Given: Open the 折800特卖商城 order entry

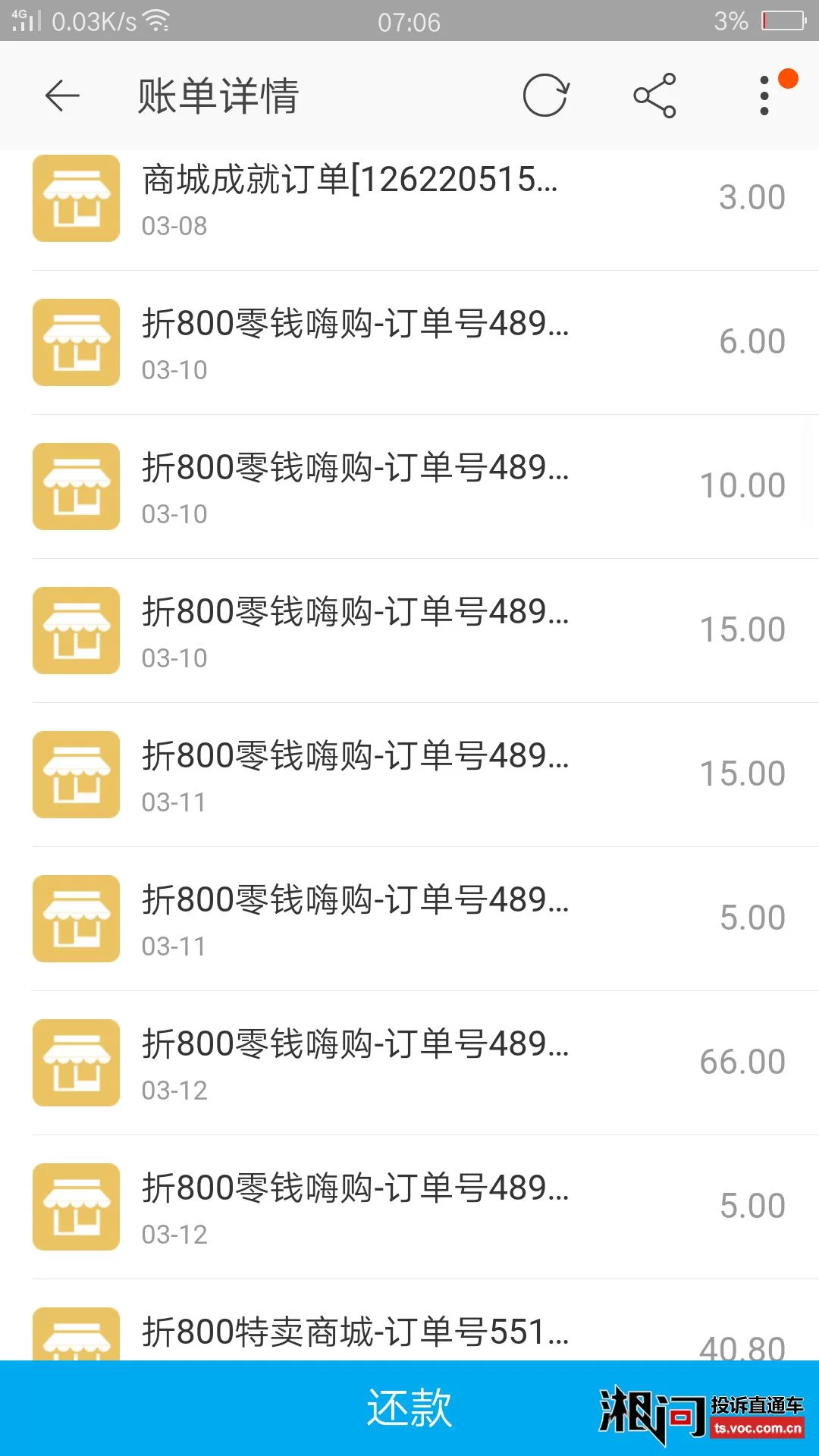Looking at the screenshot, I should click(x=409, y=1335).
